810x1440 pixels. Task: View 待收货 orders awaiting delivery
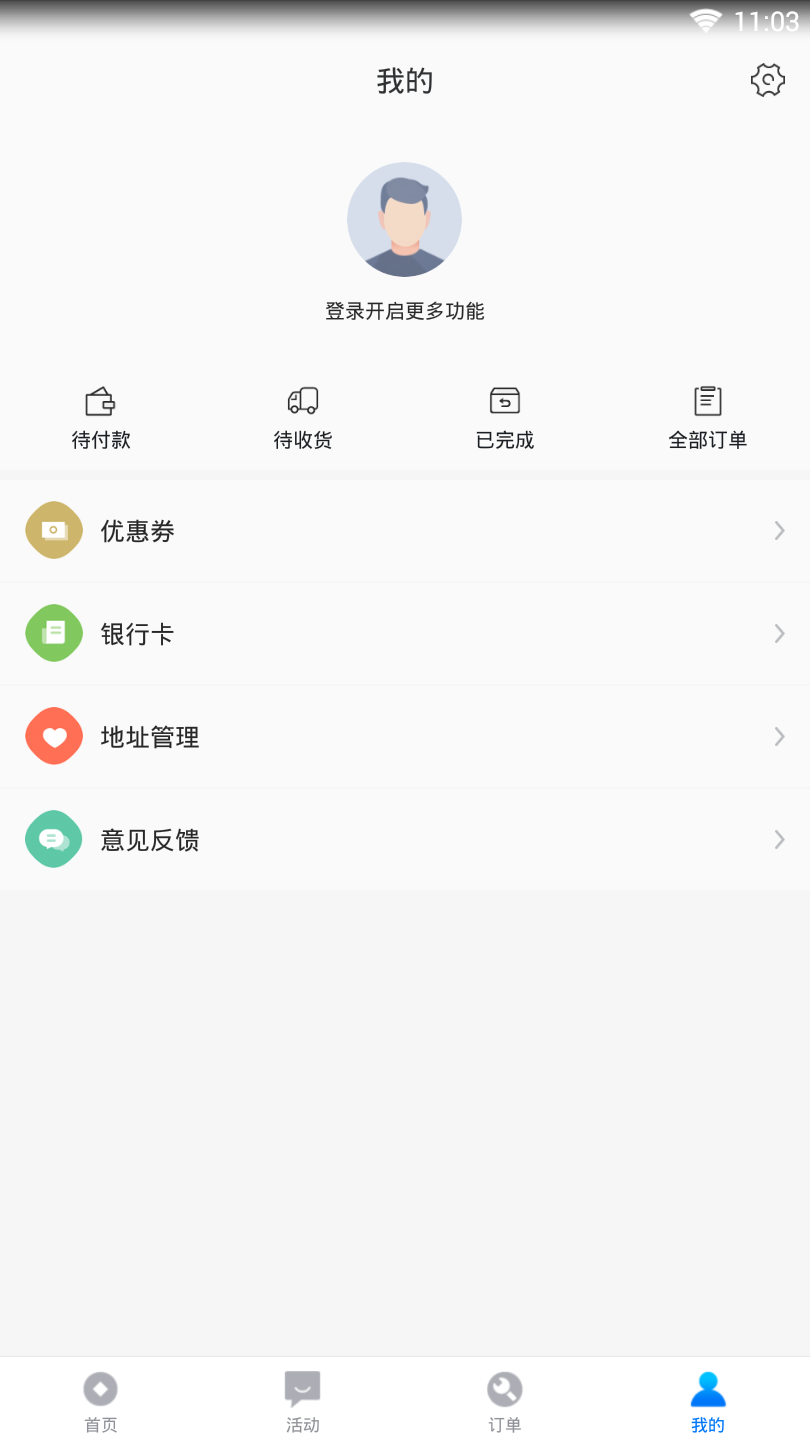click(x=303, y=418)
